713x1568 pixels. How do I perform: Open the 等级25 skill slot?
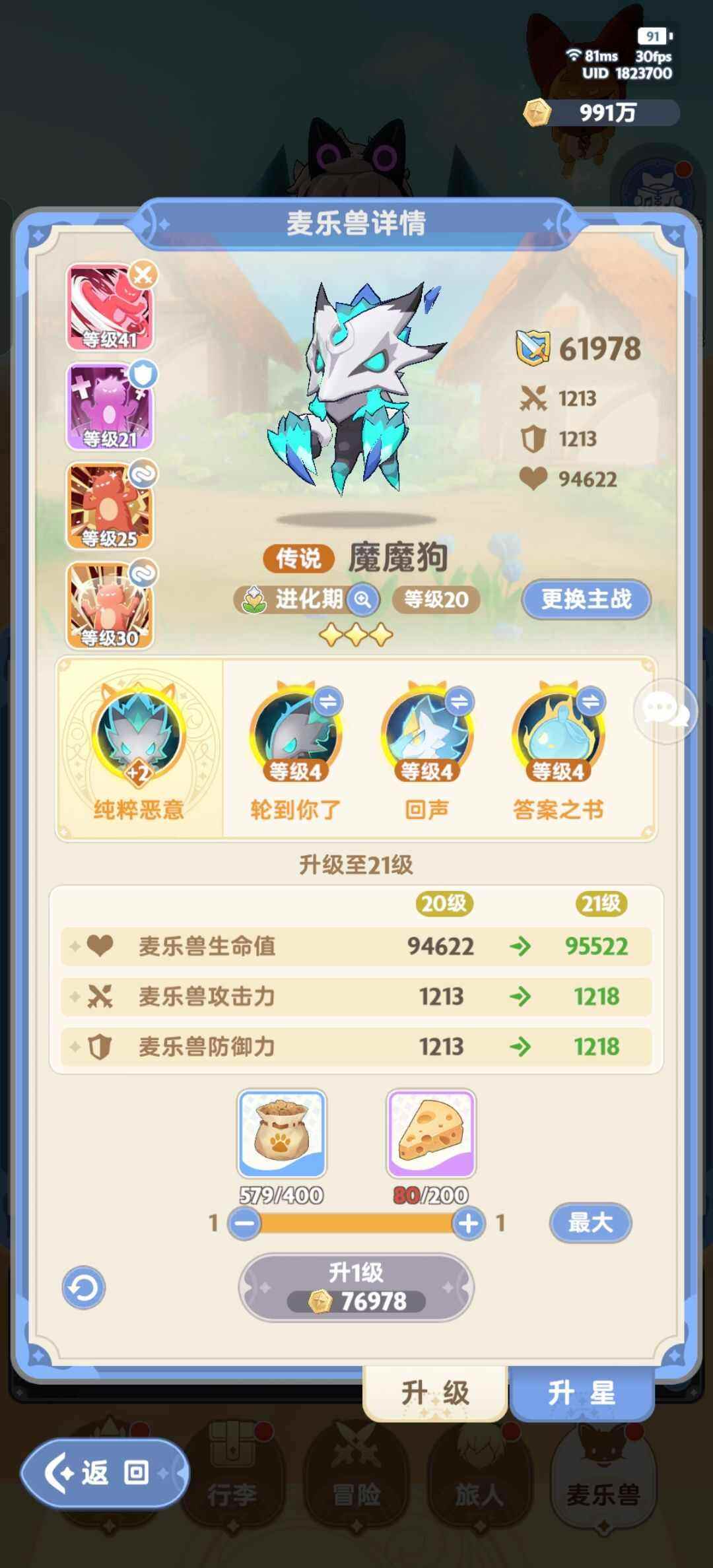(x=110, y=506)
